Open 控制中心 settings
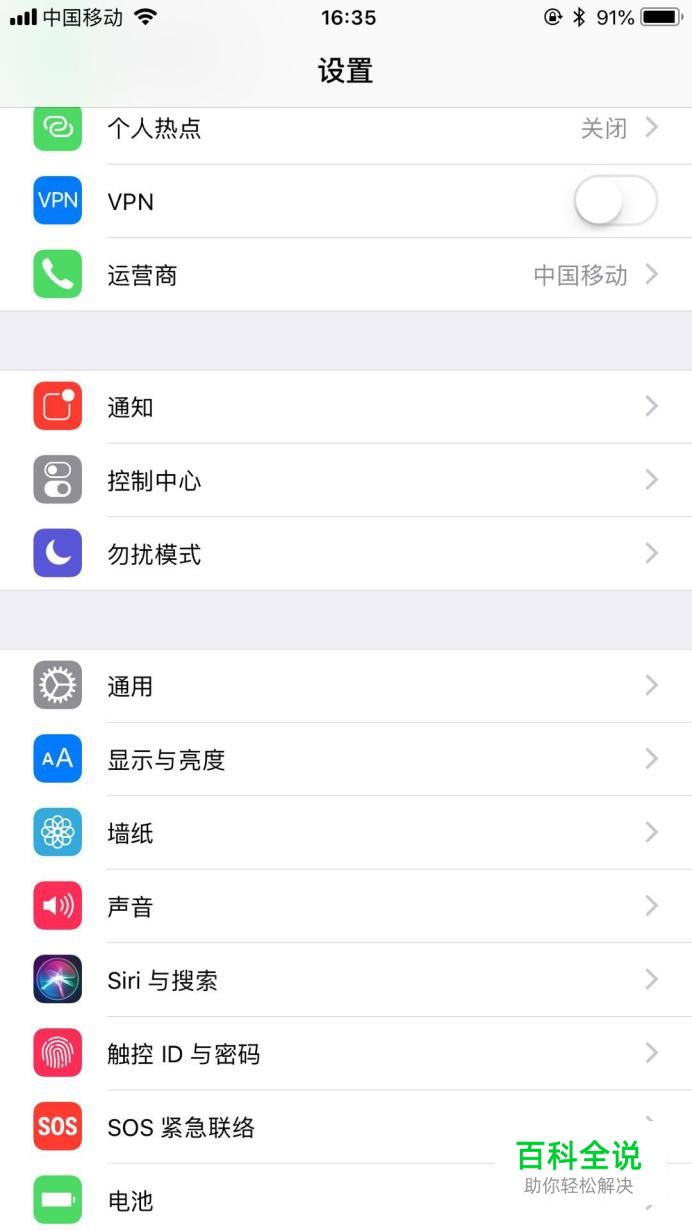Image resolution: width=692 pixels, height=1230 pixels. [x=346, y=480]
